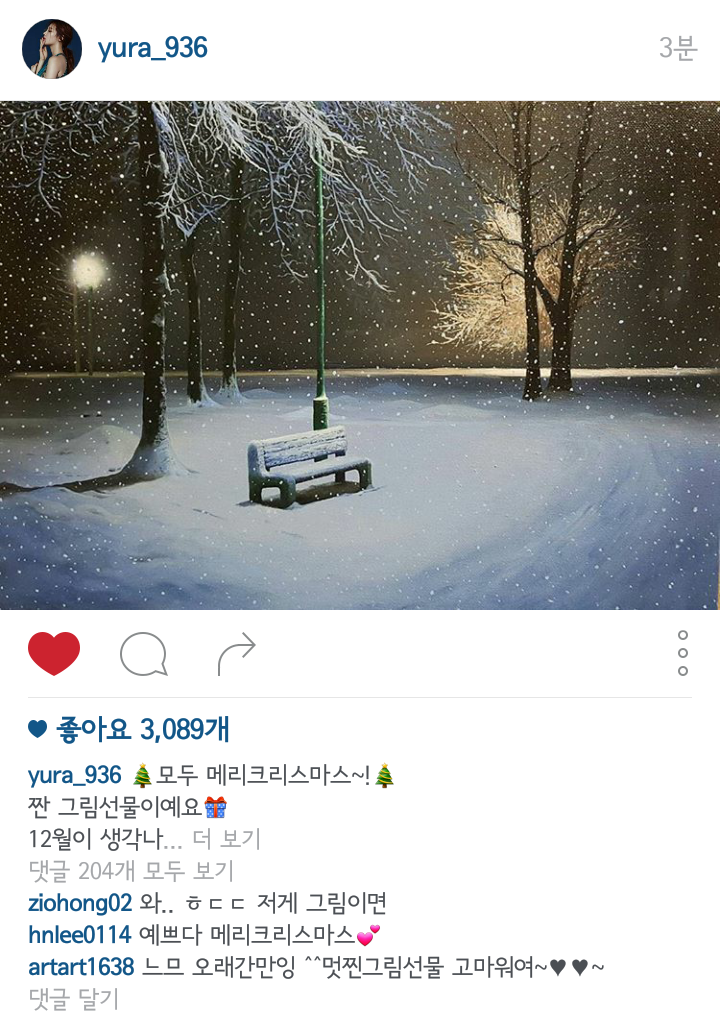Unlike the post with the red heart

(x=54, y=654)
